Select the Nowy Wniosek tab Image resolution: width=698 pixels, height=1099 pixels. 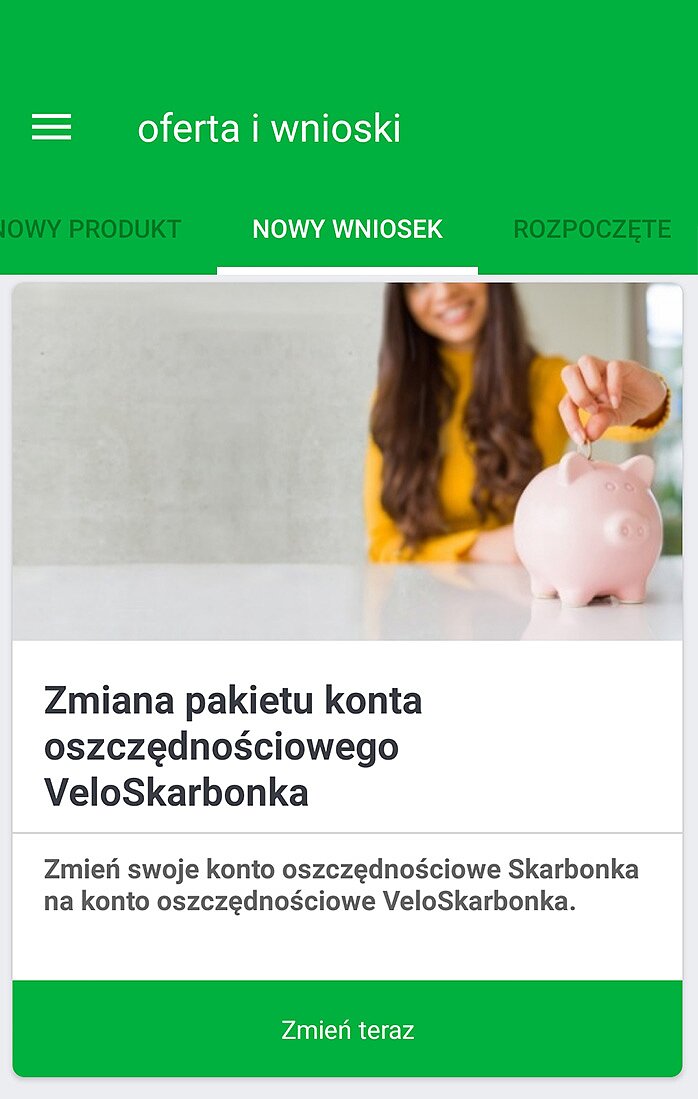[x=347, y=229]
